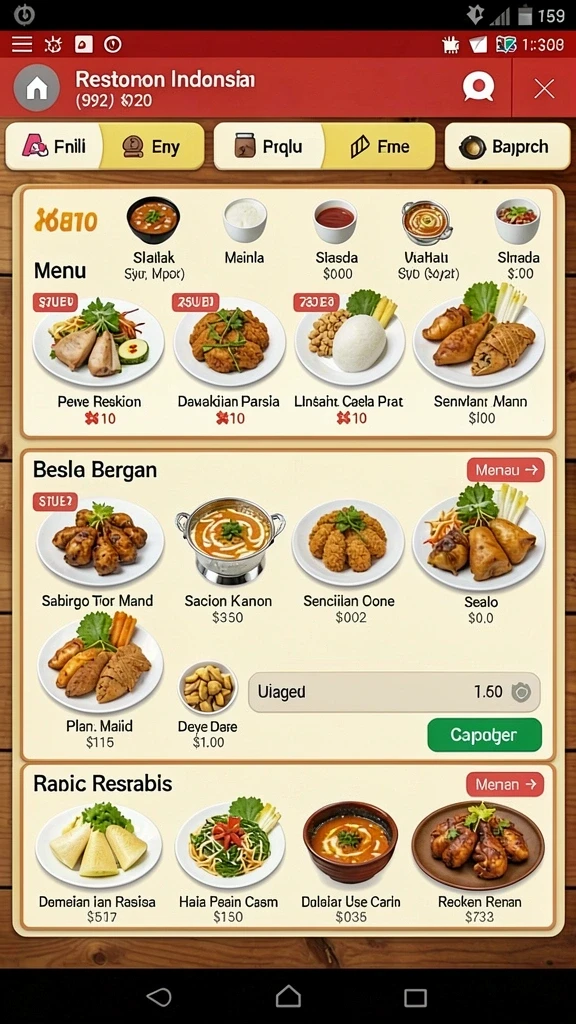Tap the home icon in the header
576x1024 pixels.
pos(37,88)
